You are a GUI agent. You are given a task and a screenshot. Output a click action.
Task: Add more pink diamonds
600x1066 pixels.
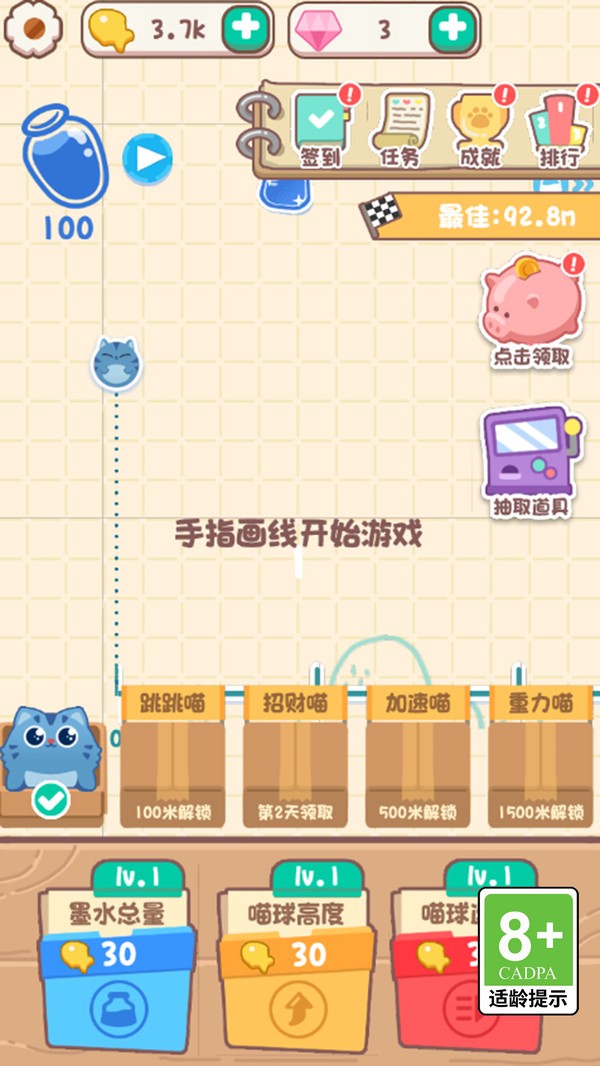click(453, 29)
